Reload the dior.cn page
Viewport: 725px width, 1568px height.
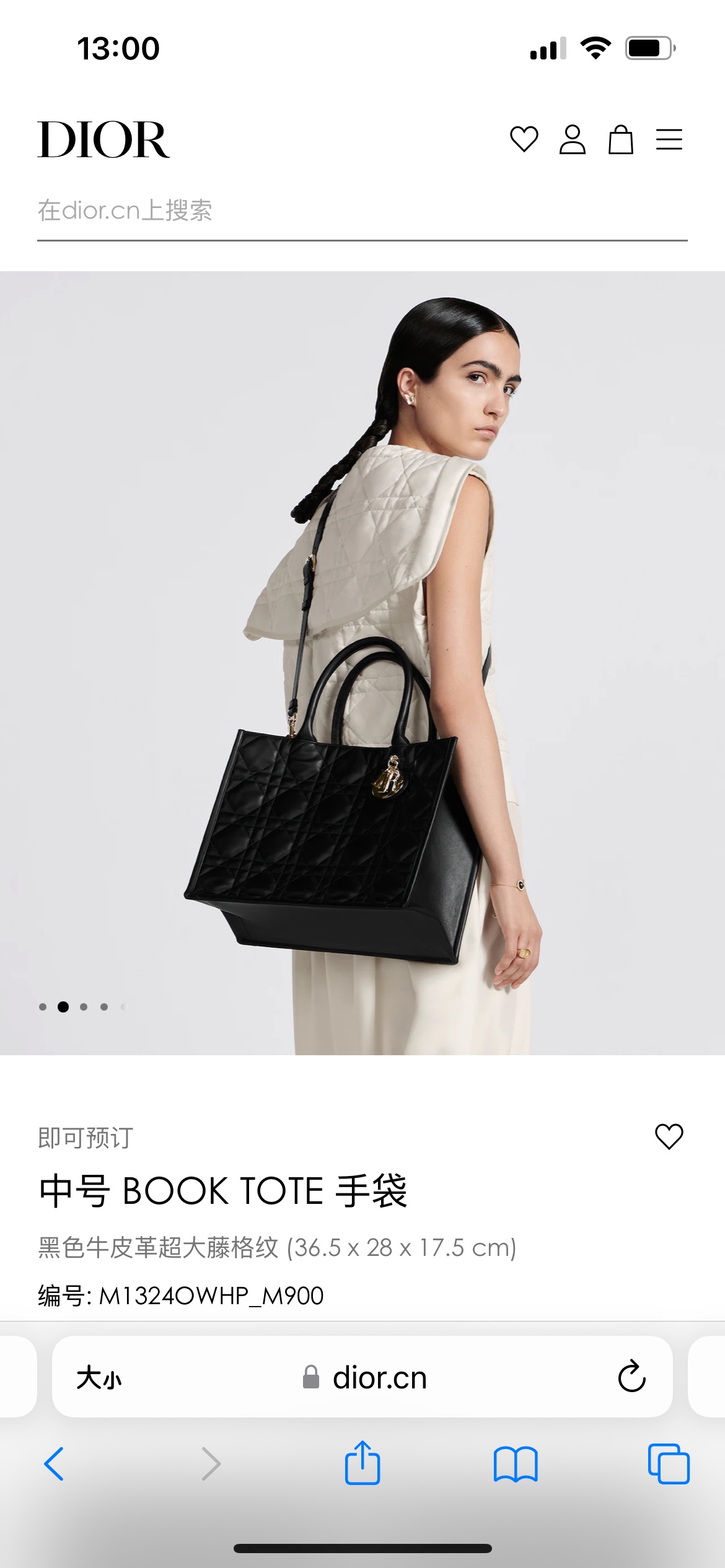tap(631, 1377)
